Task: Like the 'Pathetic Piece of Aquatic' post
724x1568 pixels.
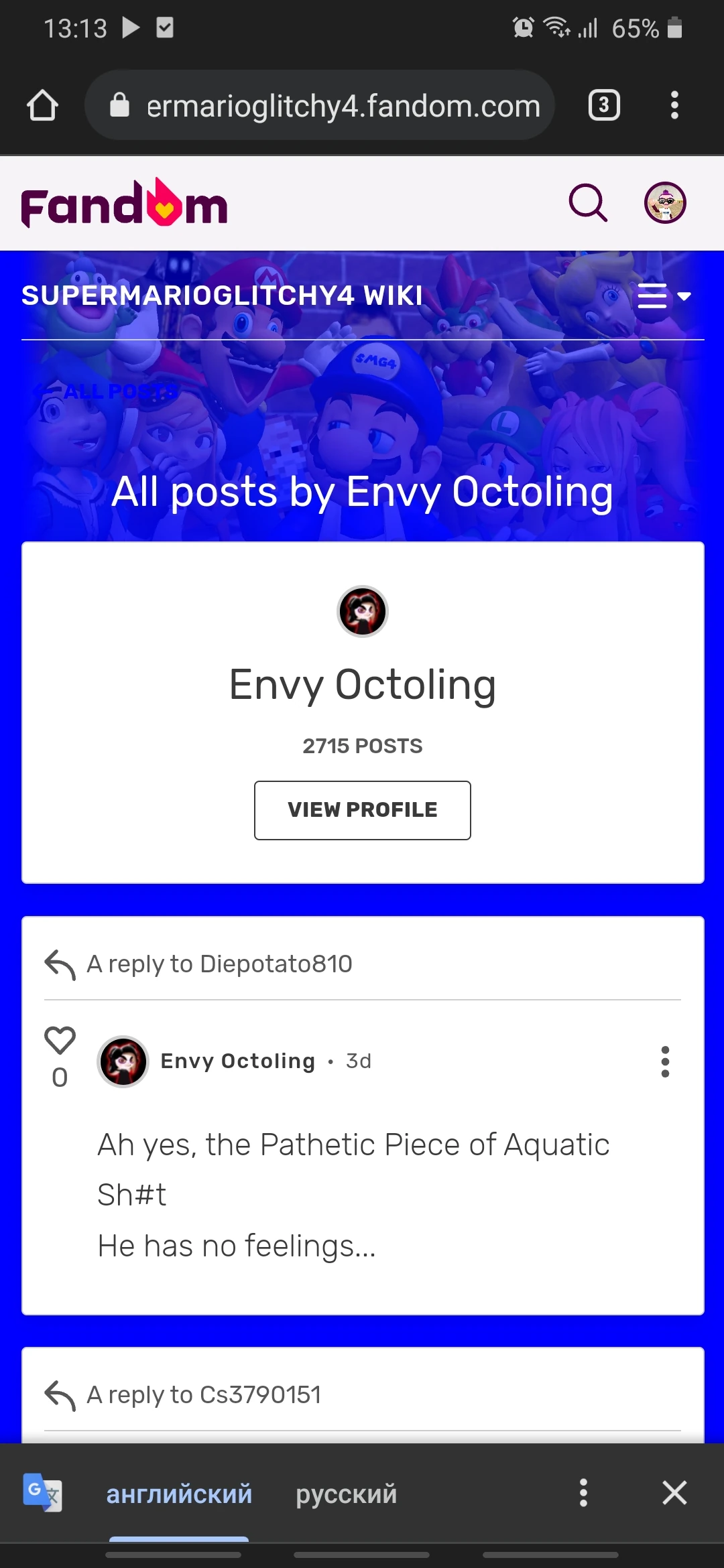Action: pyautogui.click(x=60, y=1040)
